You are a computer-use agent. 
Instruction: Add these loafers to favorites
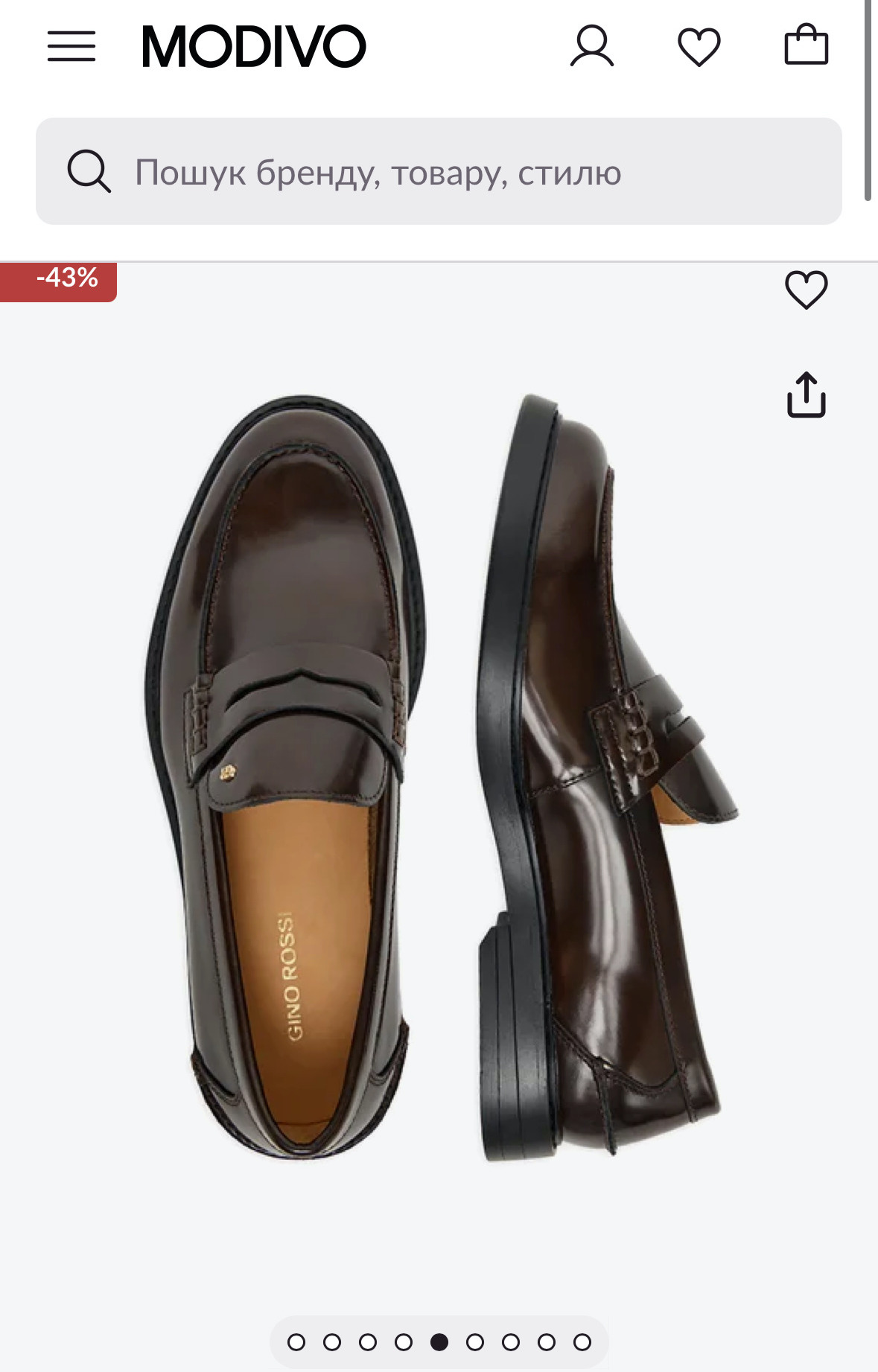point(806,290)
